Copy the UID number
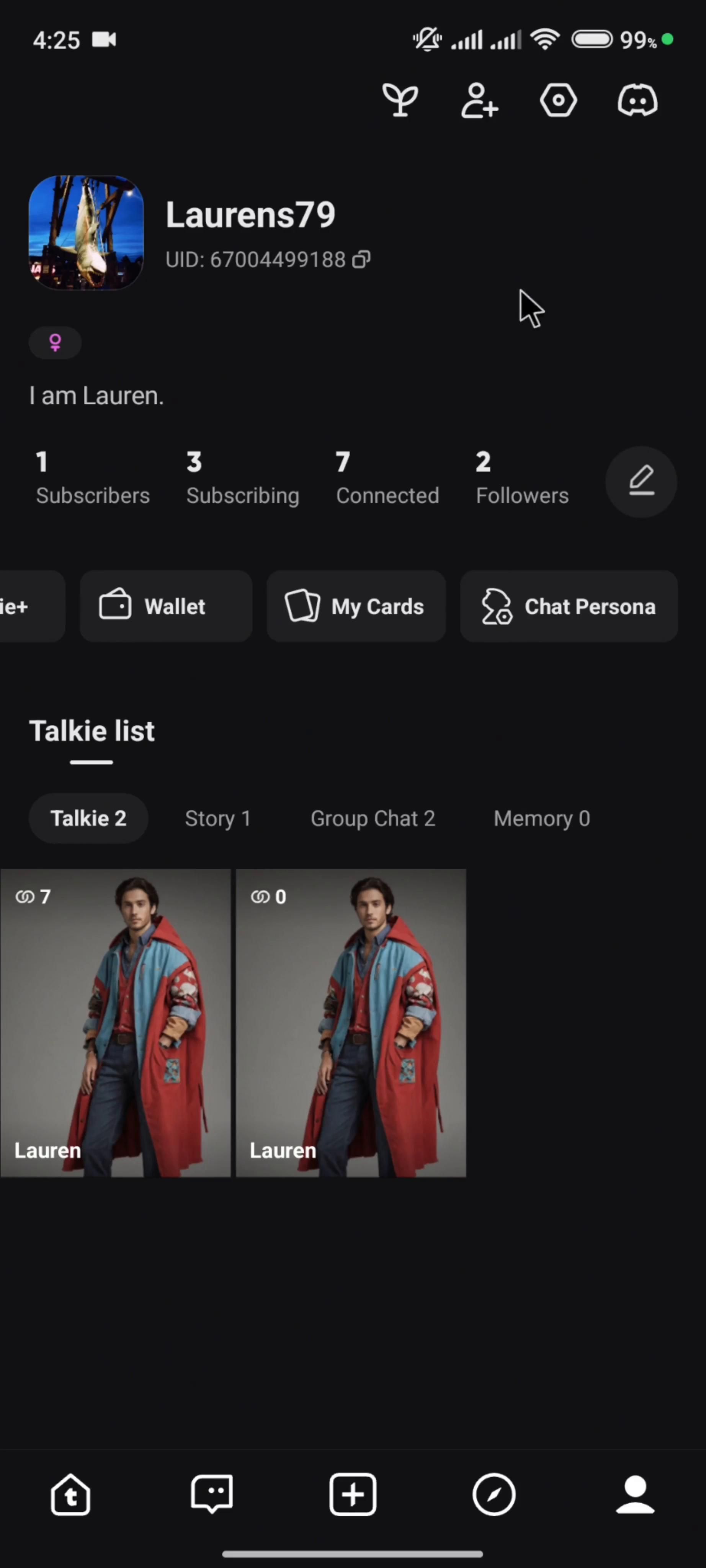The width and height of the screenshot is (706, 1568). (x=361, y=260)
